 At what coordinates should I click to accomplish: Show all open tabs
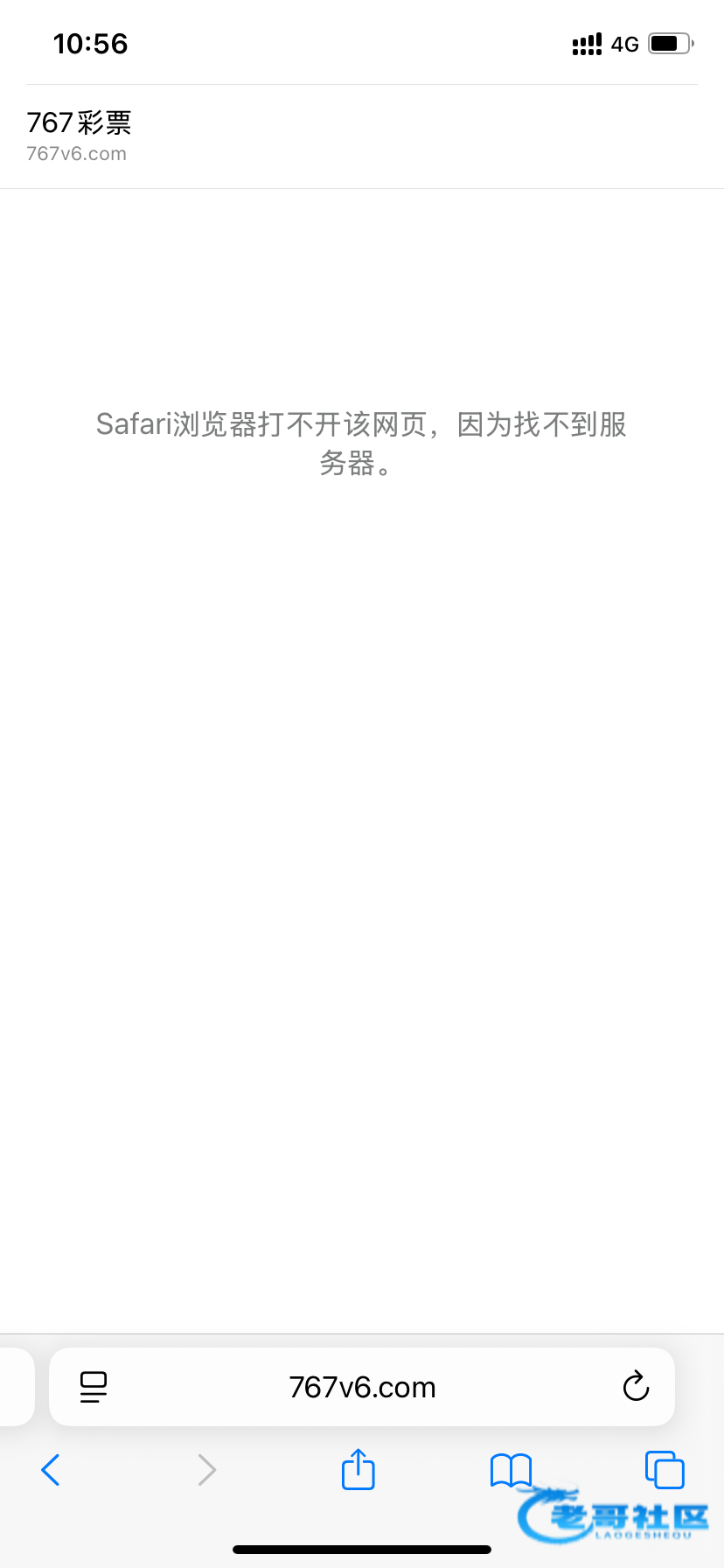click(x=664, y=1469)
